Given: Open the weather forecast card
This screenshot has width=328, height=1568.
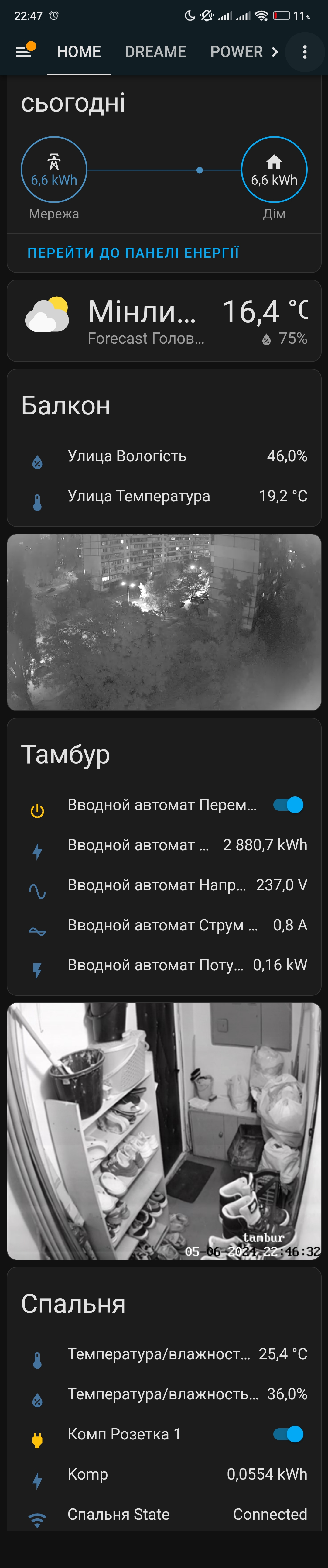Looking at the screenshot, I should pyautogui.click(x=164, y=321).
